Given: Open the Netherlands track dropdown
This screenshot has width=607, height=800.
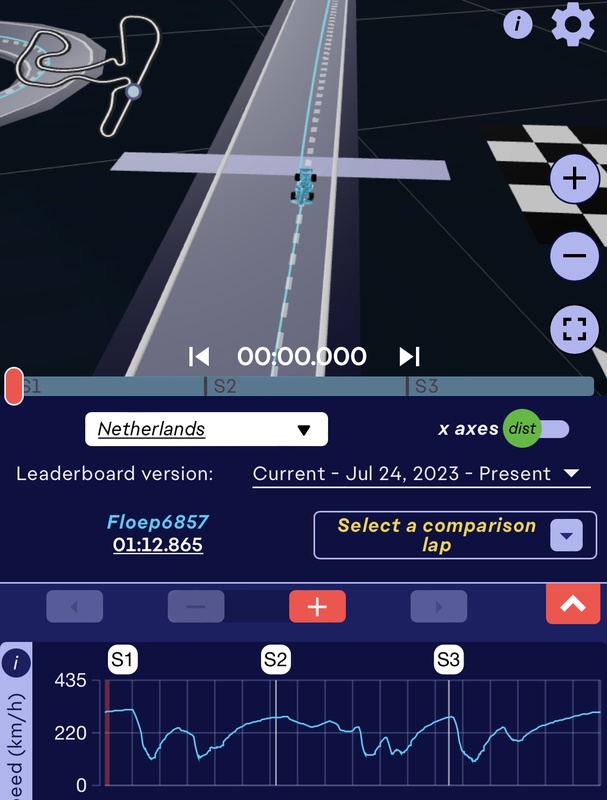Looking at the screenshot, I should pos(206,429).
